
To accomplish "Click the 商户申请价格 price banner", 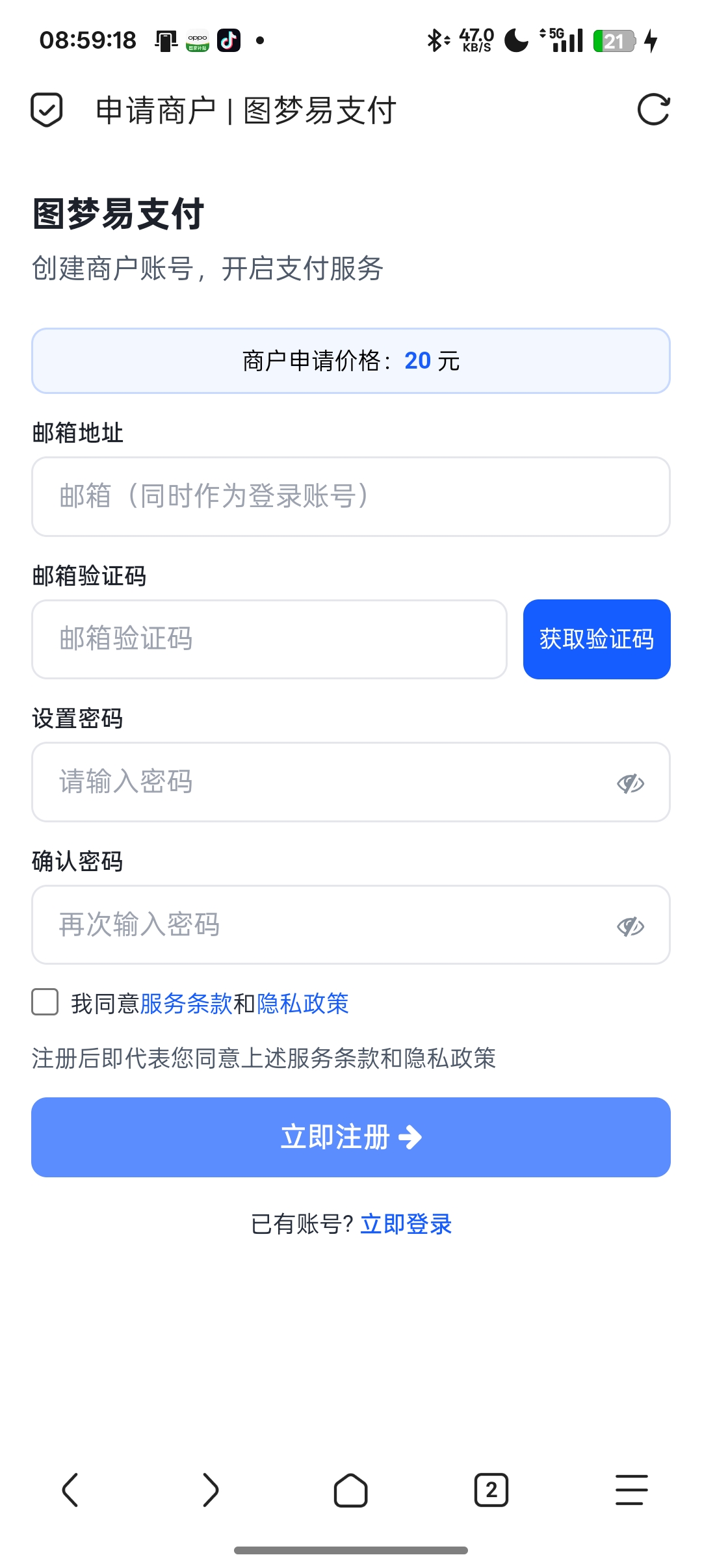I will click(x=350, y=361).
